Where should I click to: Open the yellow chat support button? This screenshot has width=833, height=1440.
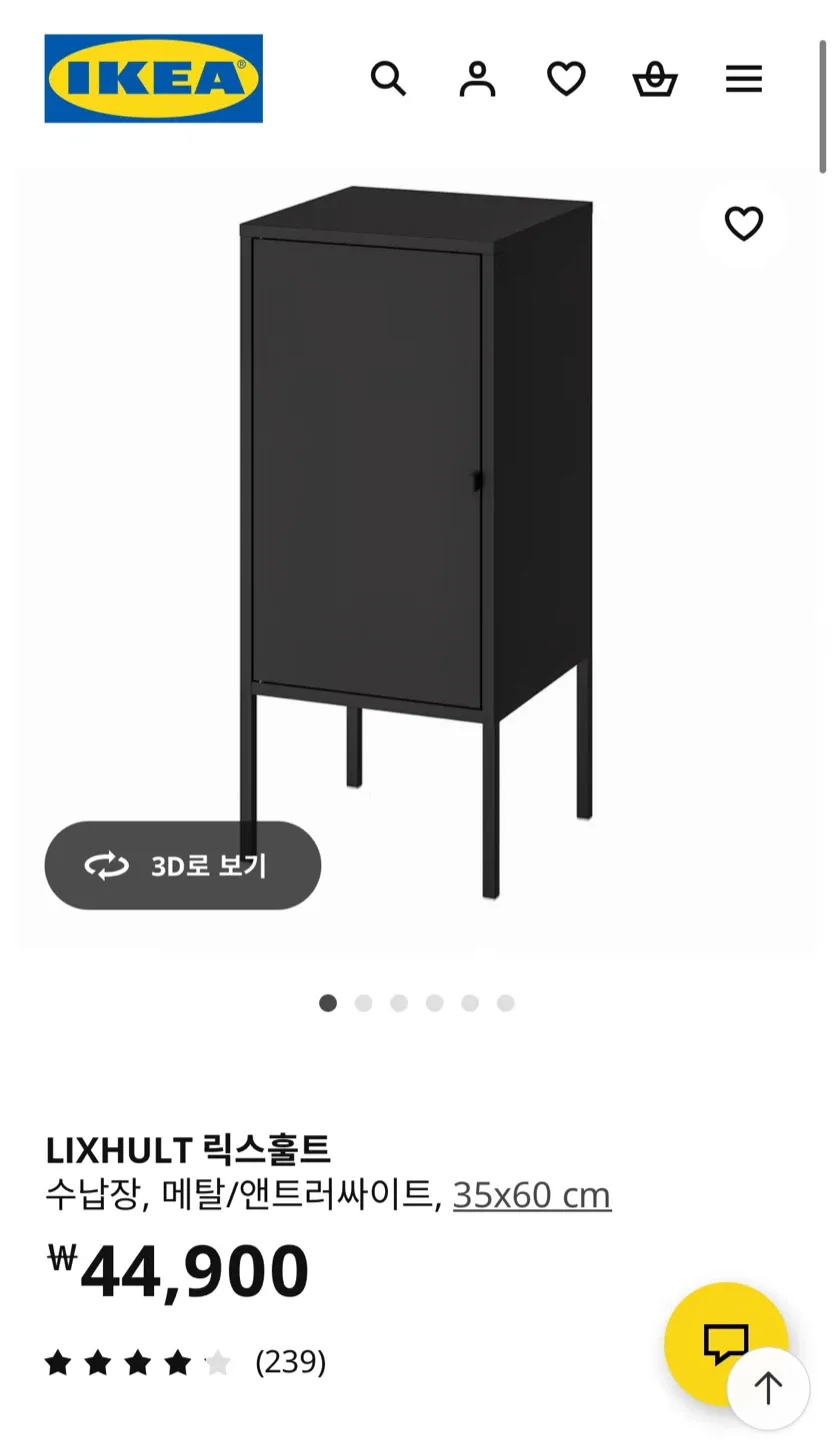click(723, 1342)
